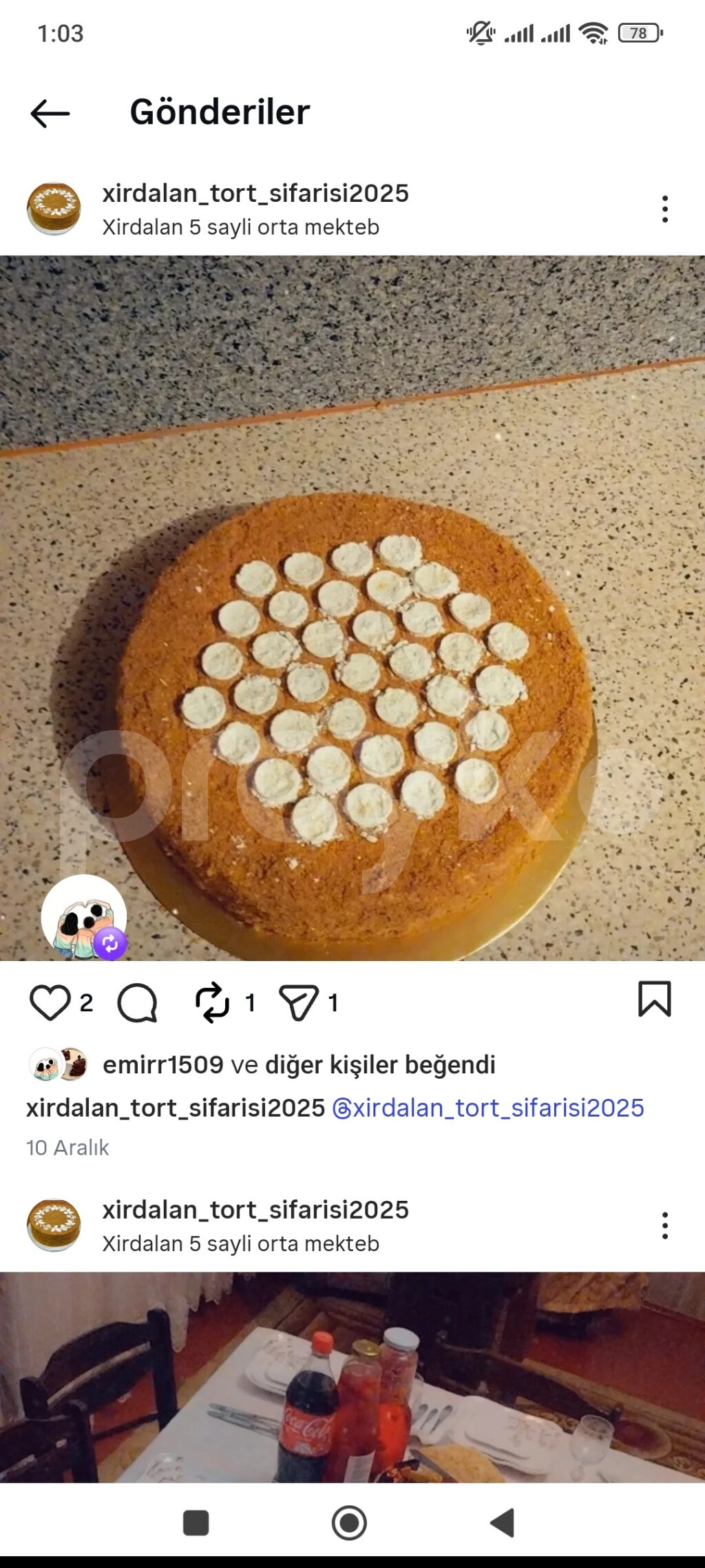View the people who liked the cake post
The image size is (705, 1568).
point(299,1064)
